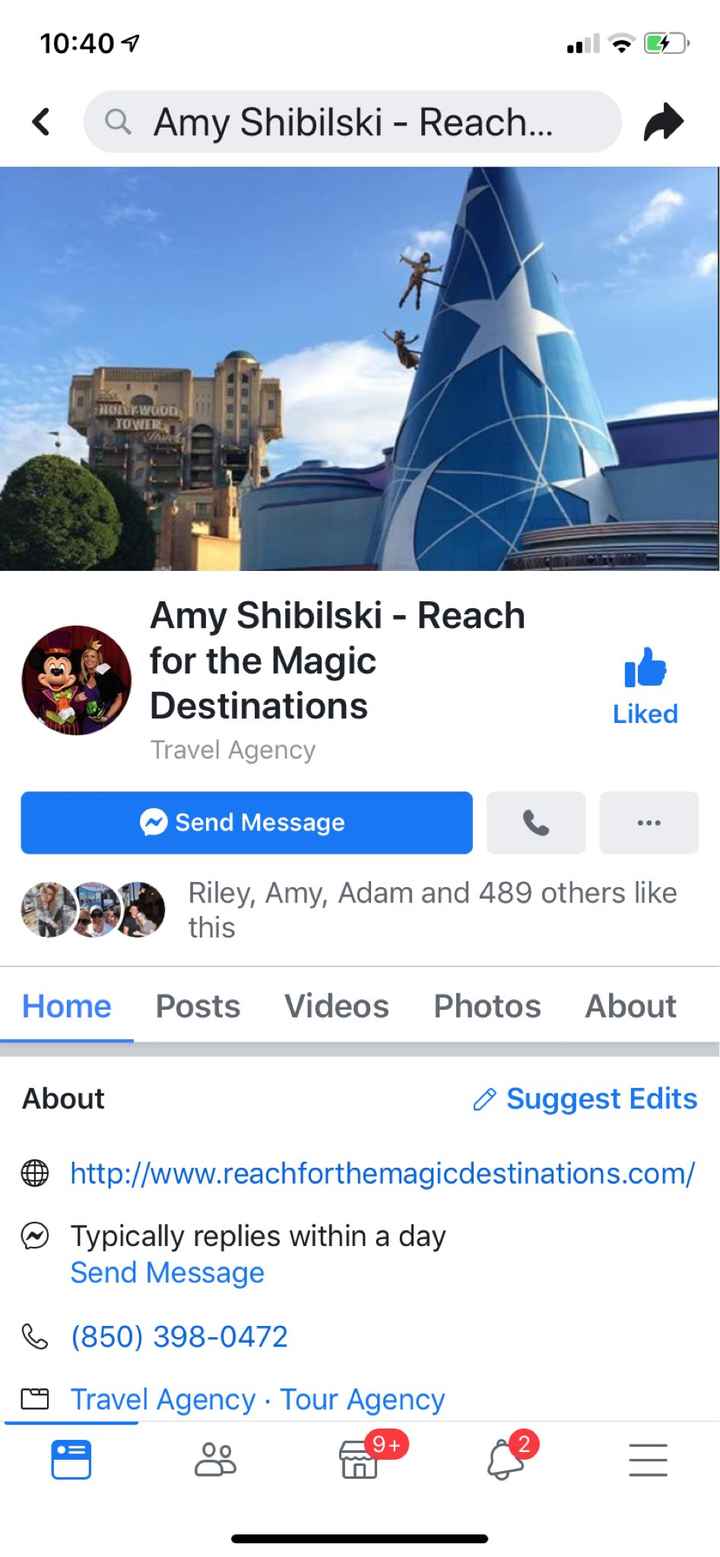Tap the blue Send Message button
Screen dimensions: 720x1557
[x=246, y=822]
